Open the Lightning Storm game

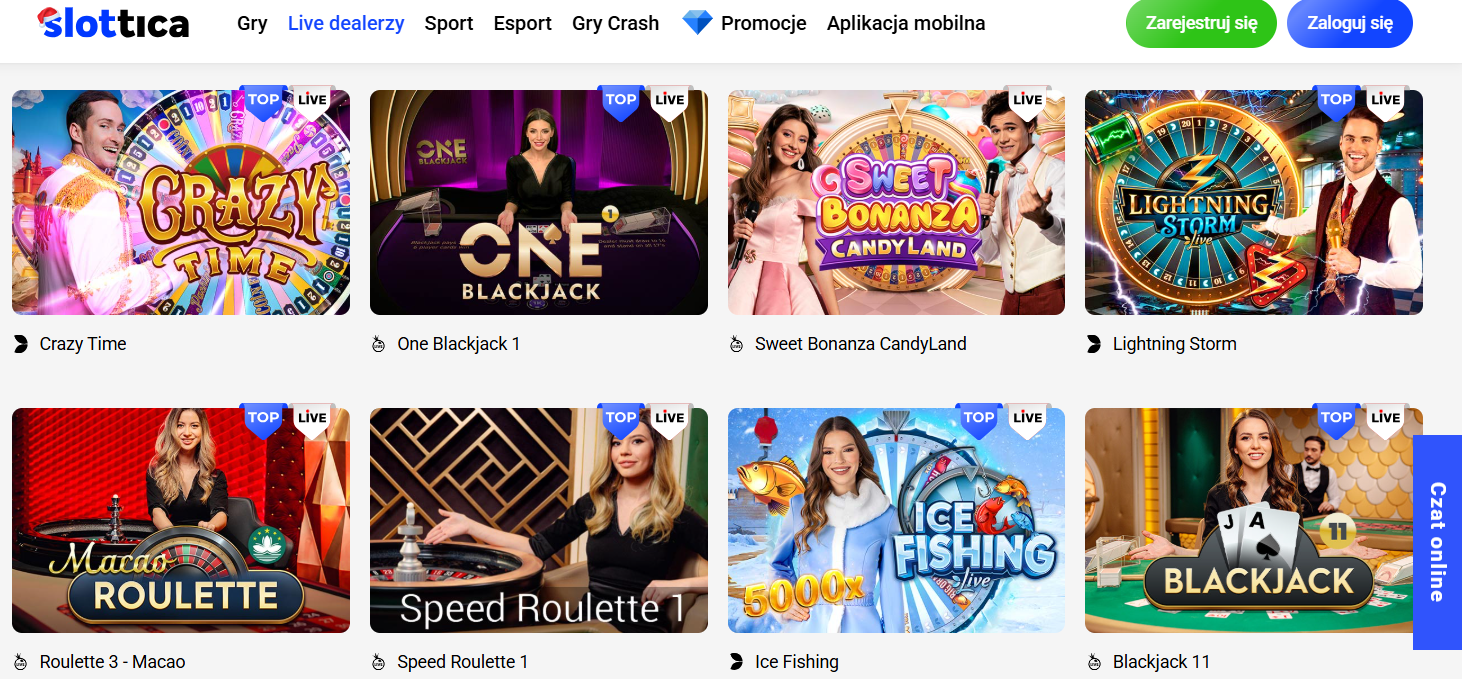point(1253,203)
